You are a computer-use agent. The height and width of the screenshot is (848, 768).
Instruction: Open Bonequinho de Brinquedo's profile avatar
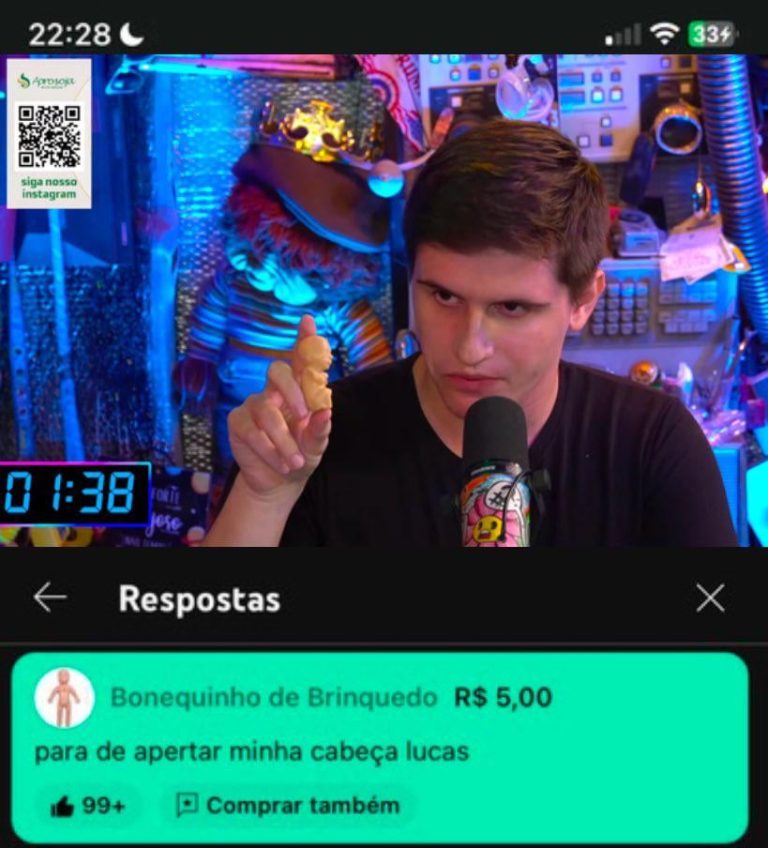point(65,698)
